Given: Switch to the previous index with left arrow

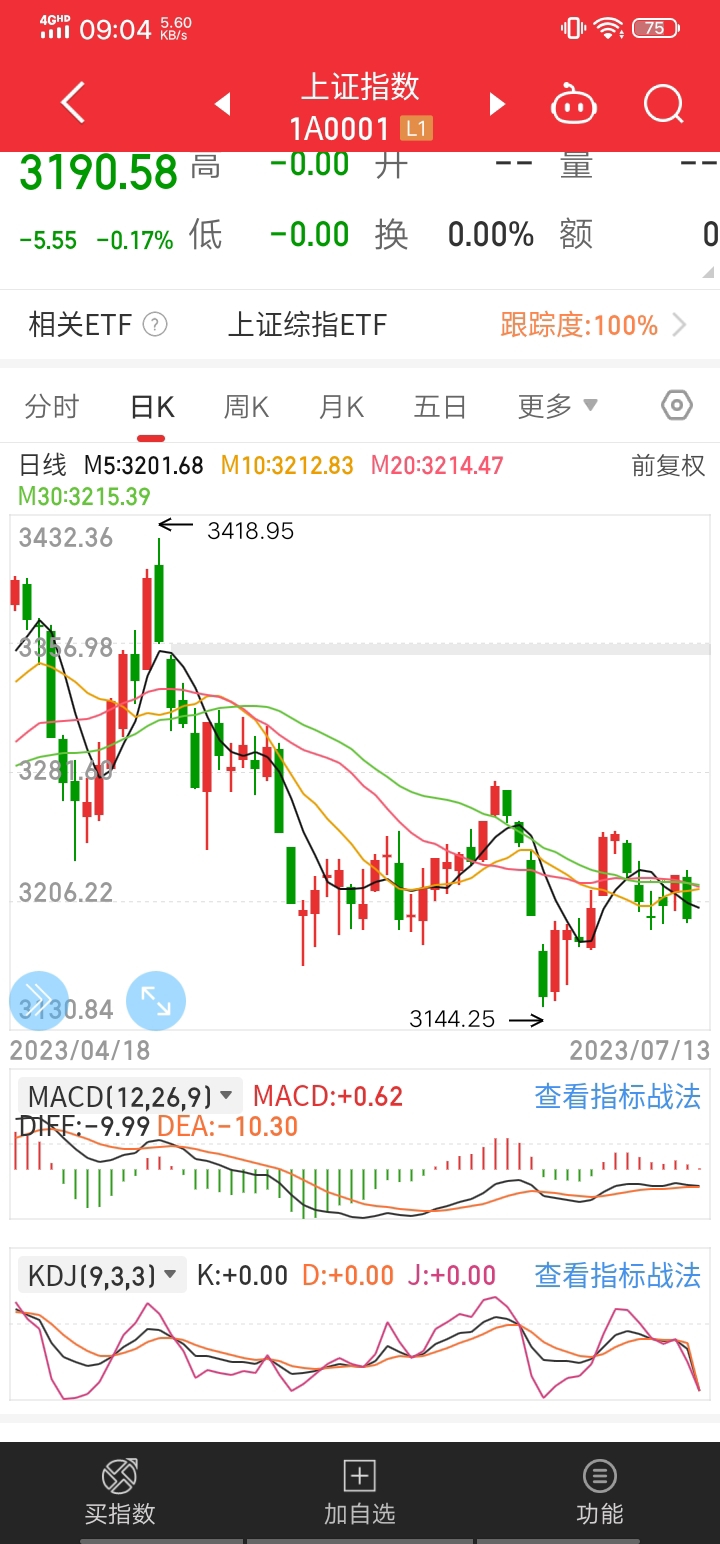Looking at the screenshot, I should tap(223, 104).
